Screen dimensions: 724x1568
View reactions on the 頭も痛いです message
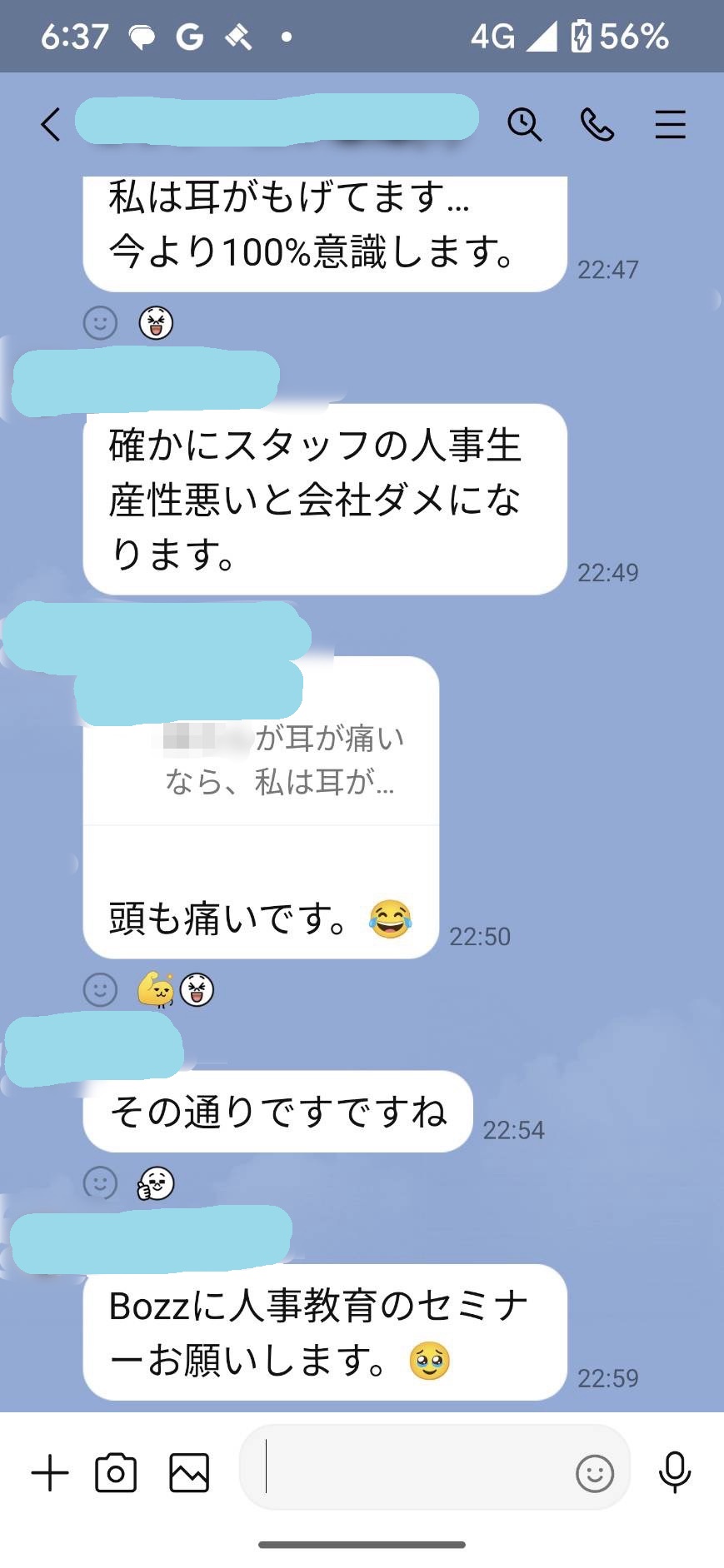[176, 990]
